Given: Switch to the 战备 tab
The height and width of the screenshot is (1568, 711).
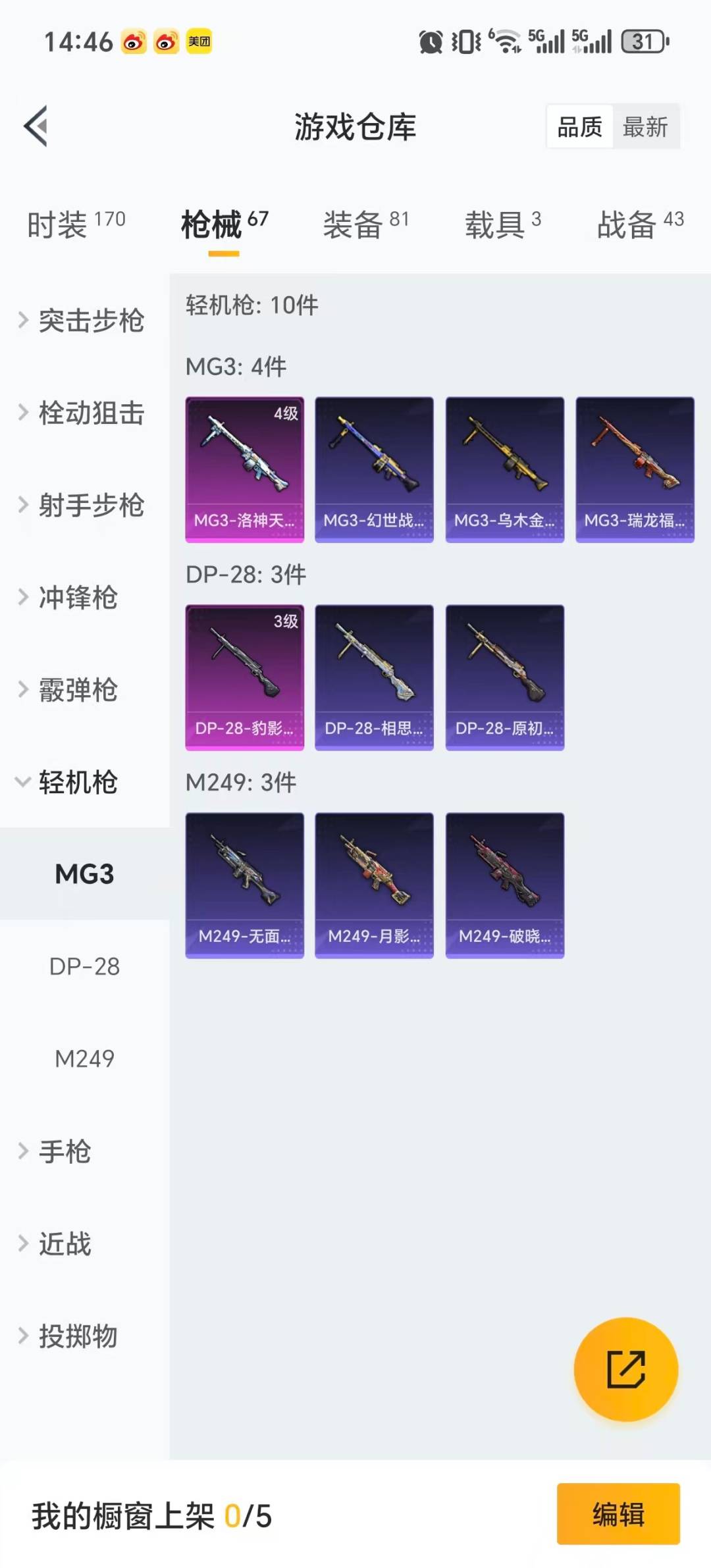Looking at the screenshot, I should click(640, 224).
